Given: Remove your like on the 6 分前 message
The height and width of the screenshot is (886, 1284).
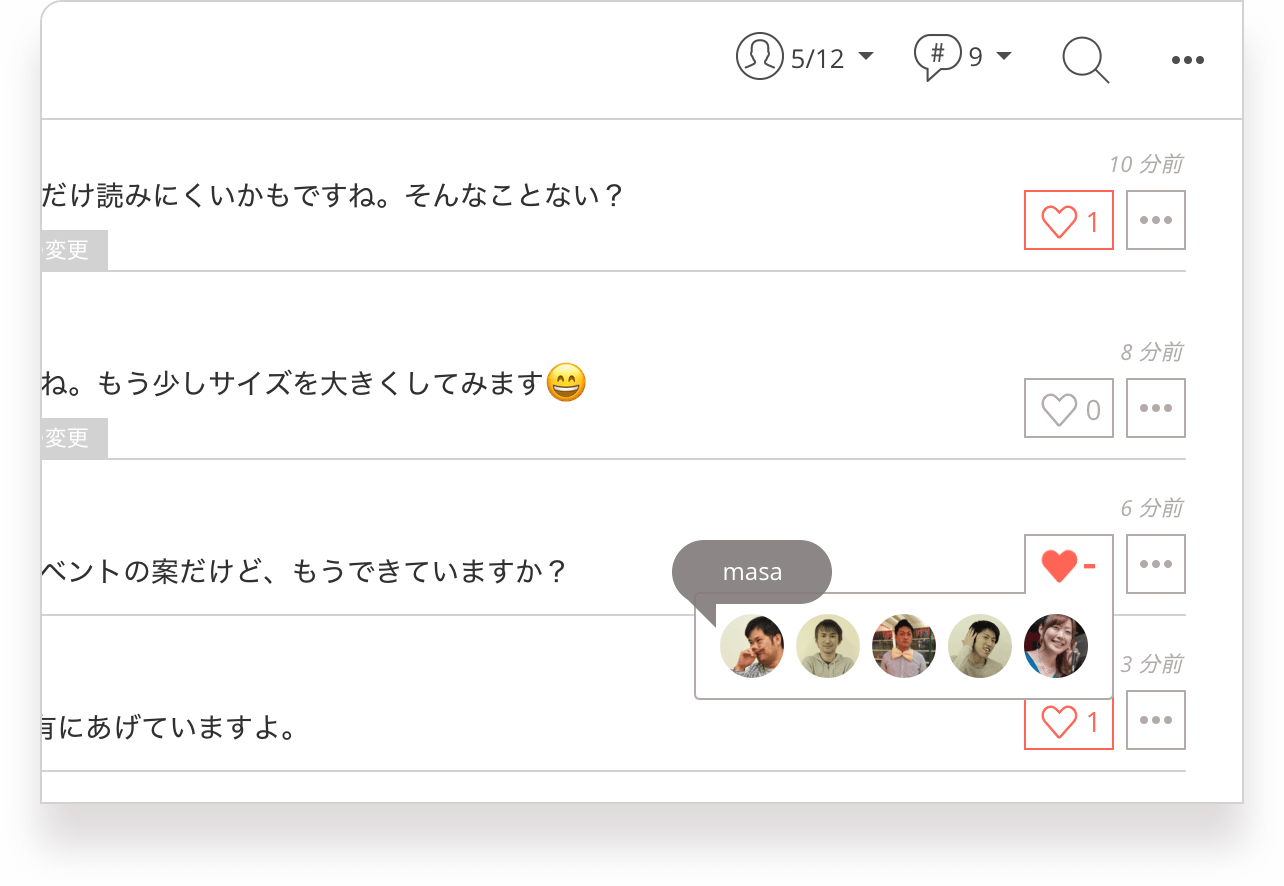Looking at the screenshot, I should tap(1068, 565).
